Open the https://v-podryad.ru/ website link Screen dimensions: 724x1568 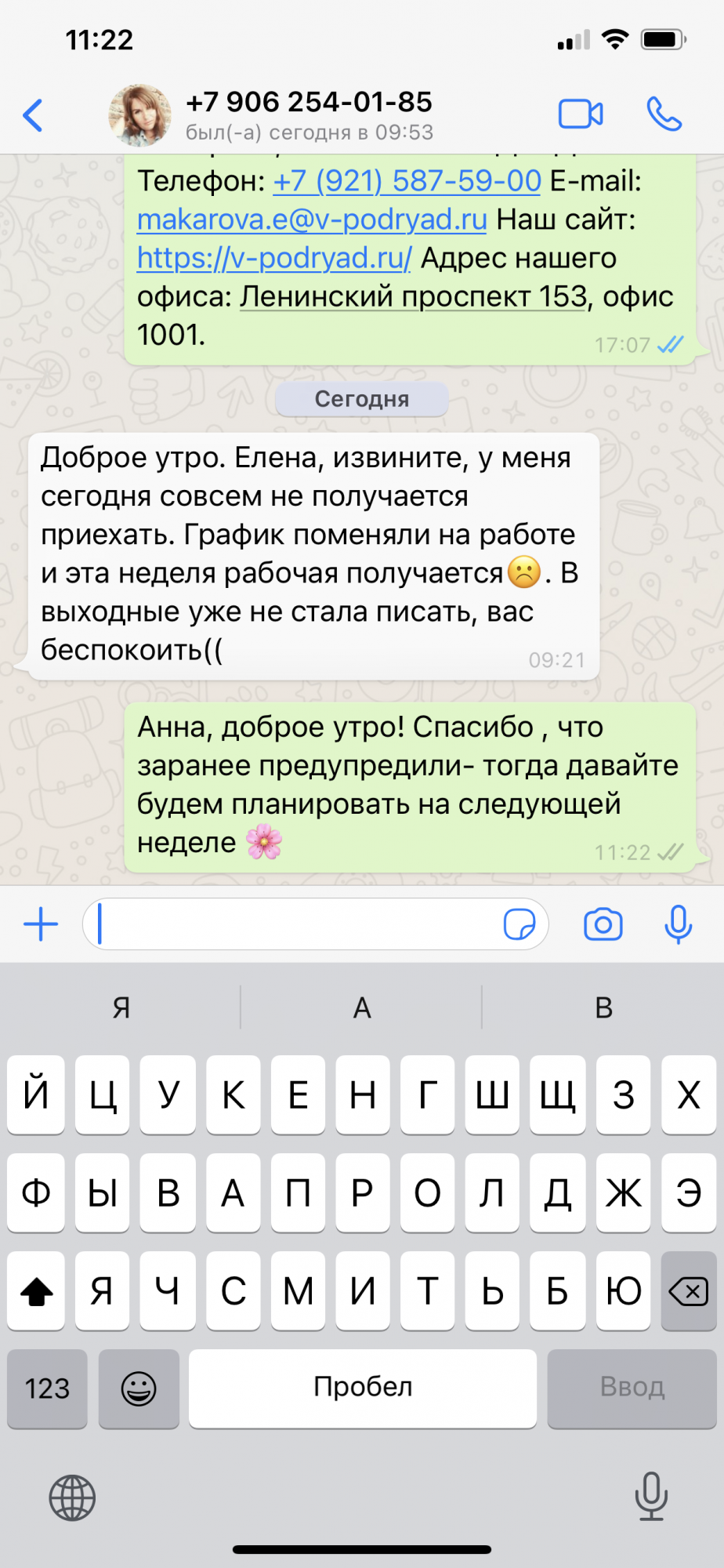(274, 258)
